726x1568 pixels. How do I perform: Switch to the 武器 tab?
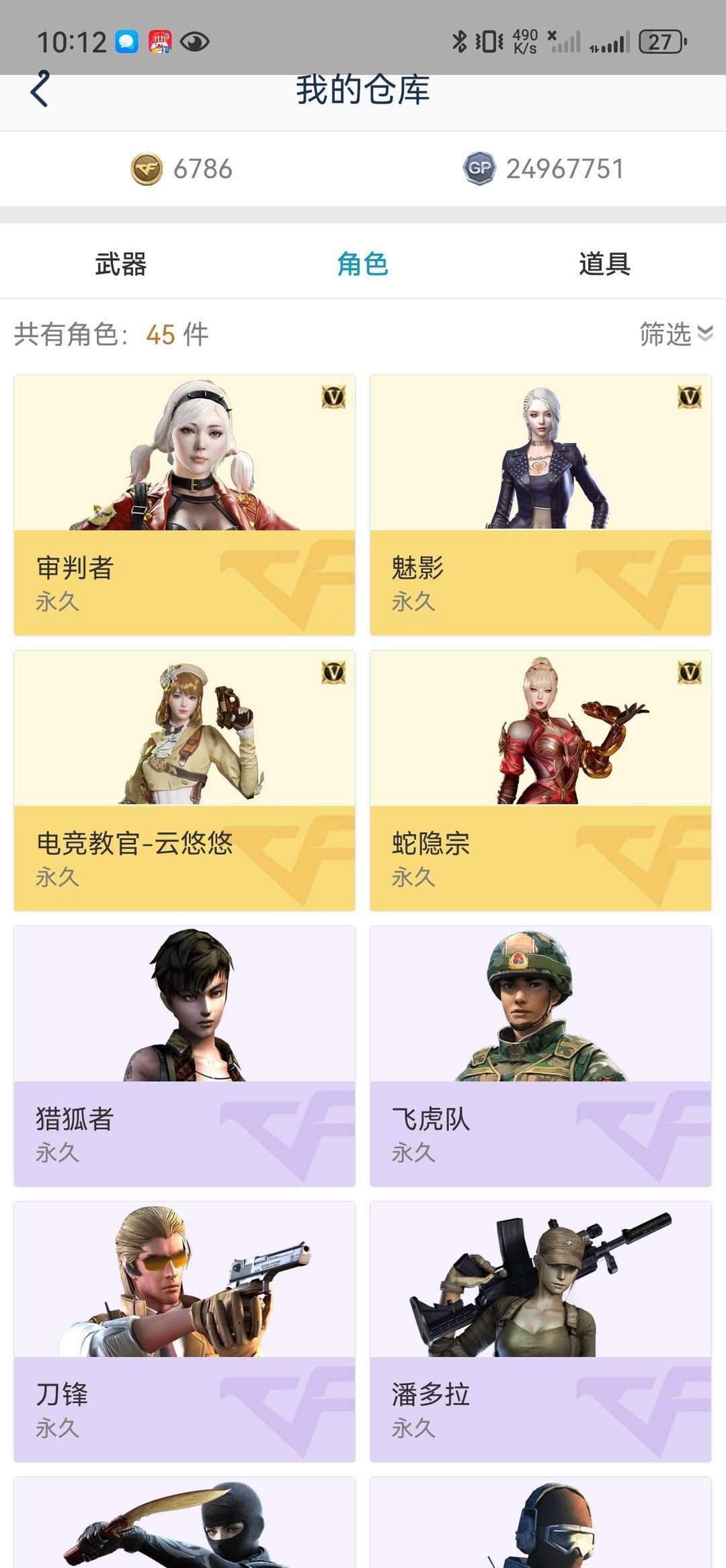pos(121,264)
